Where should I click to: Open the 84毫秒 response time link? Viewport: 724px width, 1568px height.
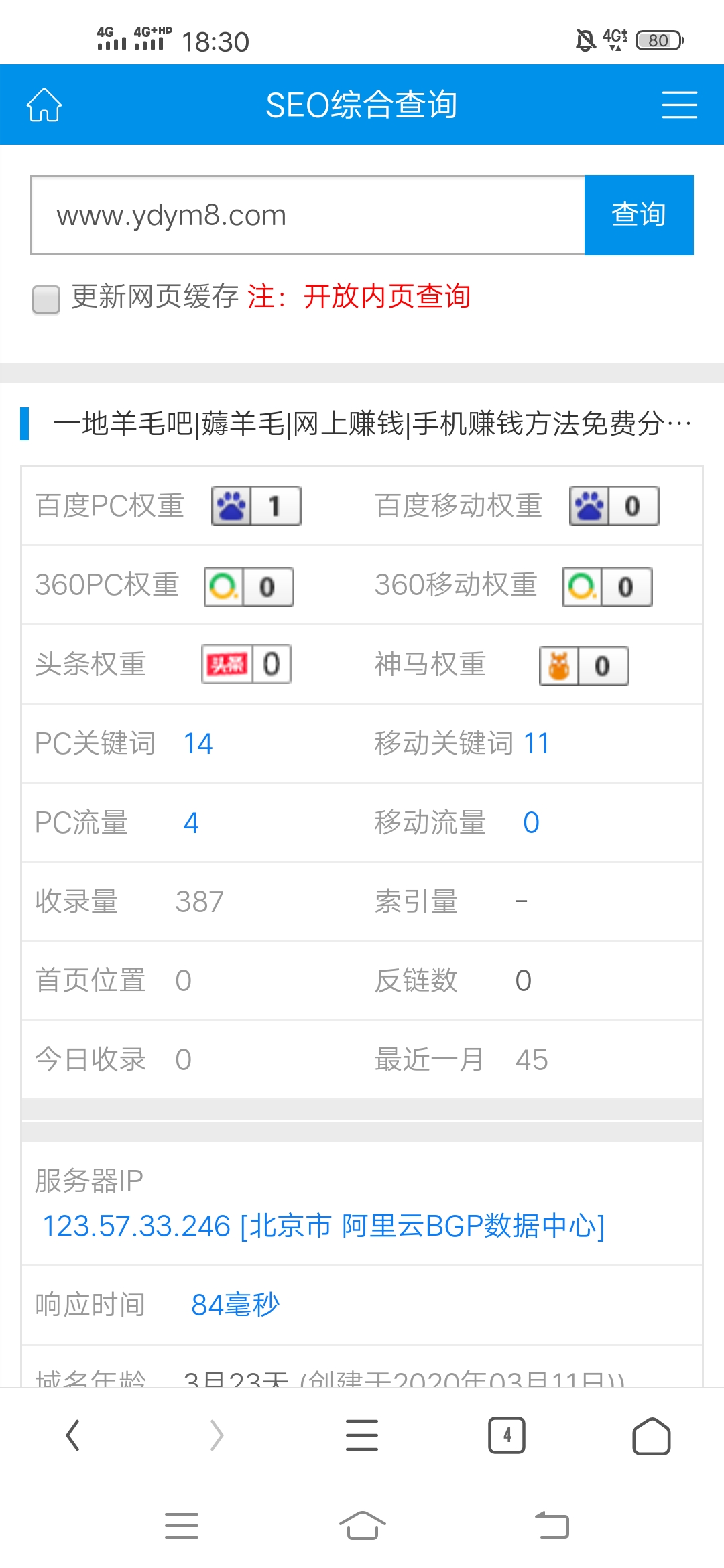click(235, 1305)
